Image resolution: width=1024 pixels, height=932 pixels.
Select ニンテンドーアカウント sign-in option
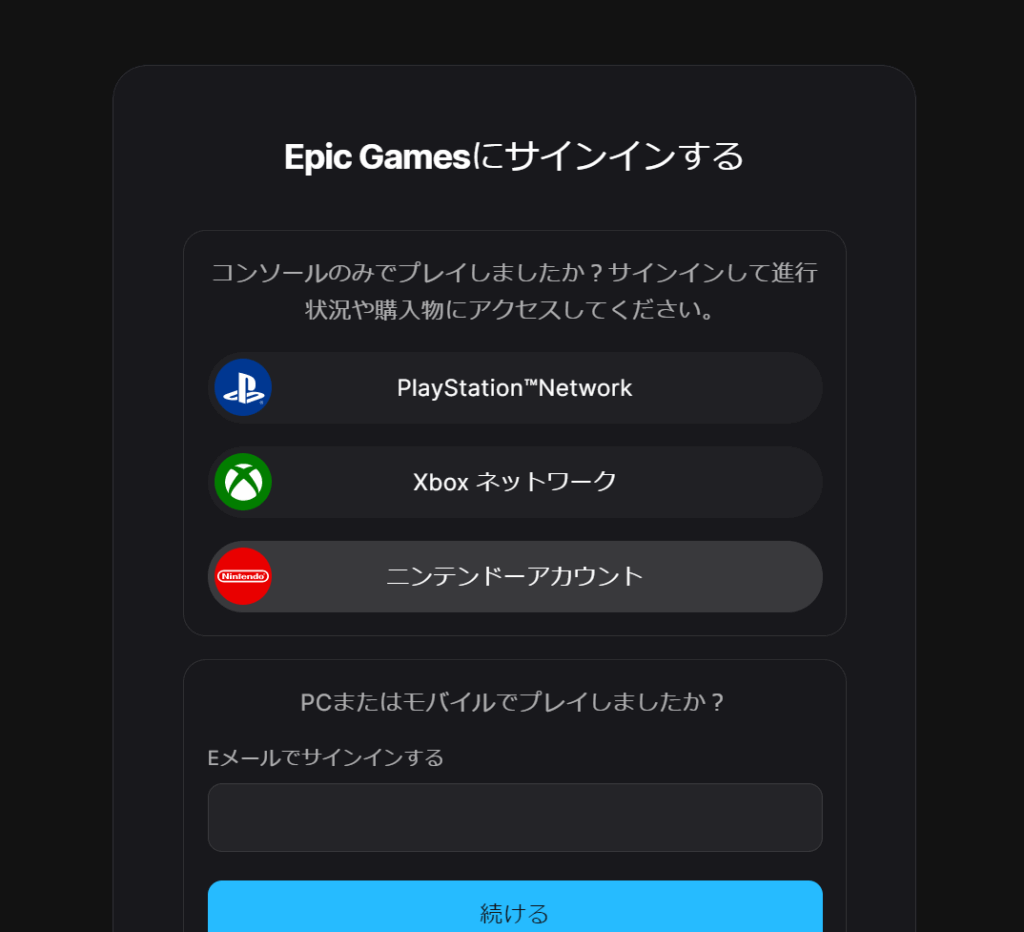pyautogui.click(x=514, y=577)
